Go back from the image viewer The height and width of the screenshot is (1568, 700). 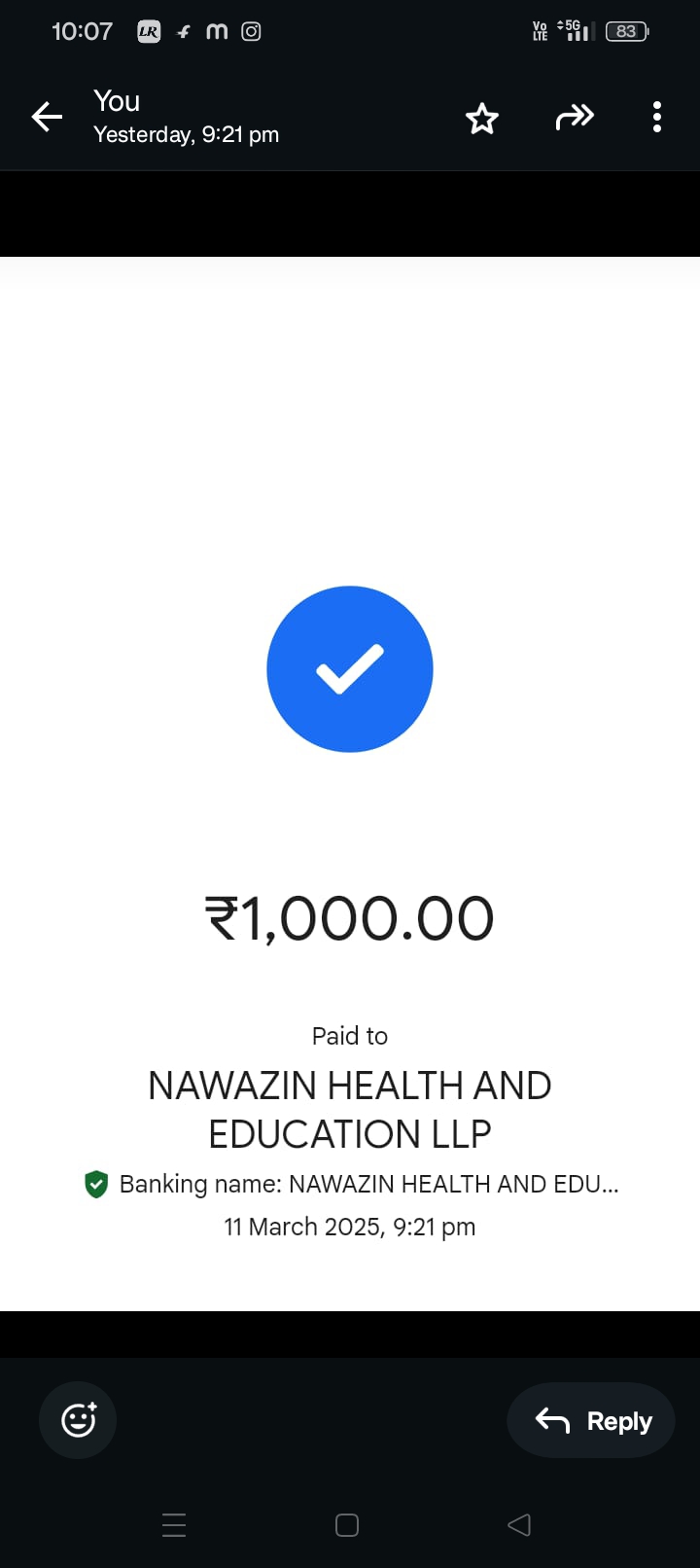coord(47,118)
